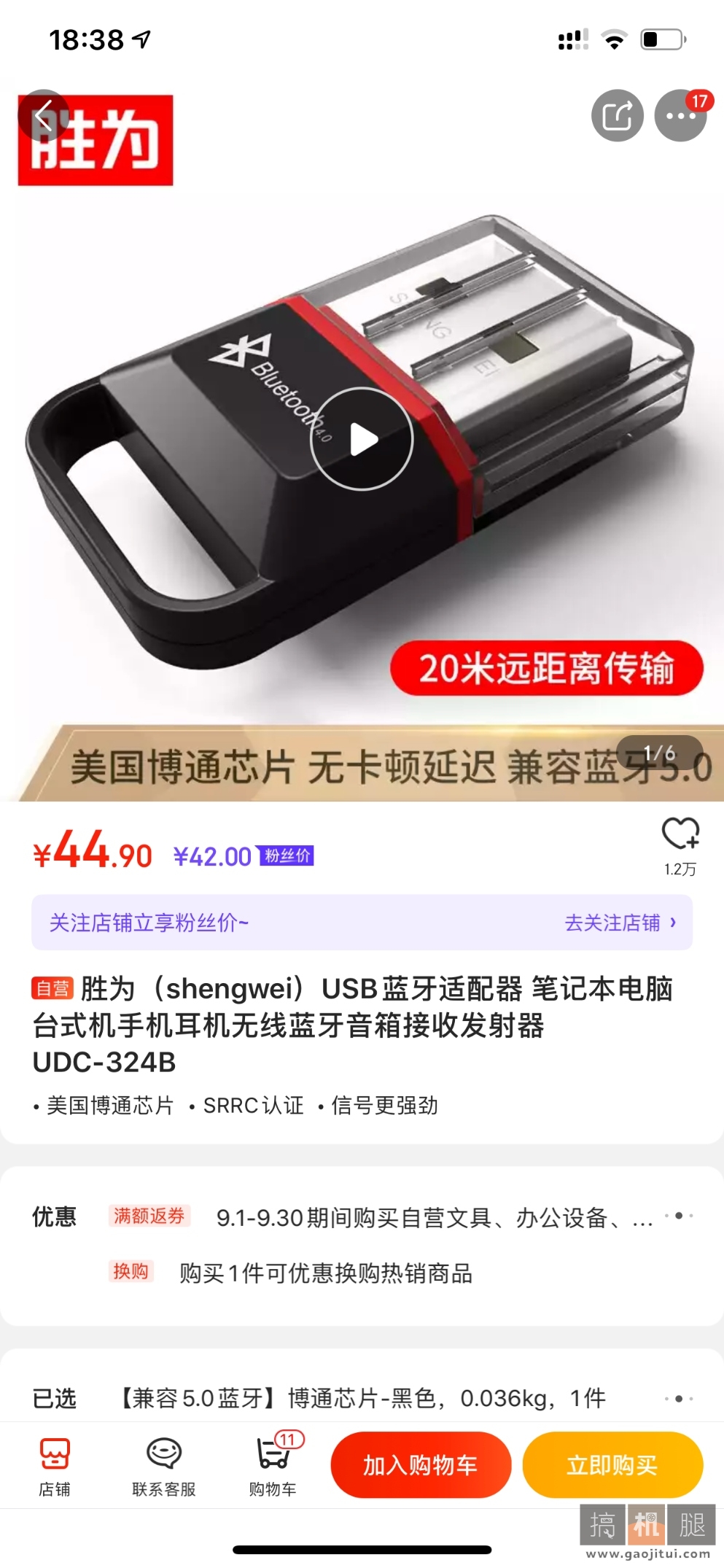Image resolution: width=724 pixels, height=1568 pixels.
Task: Follow the store via 去关注店铺
Action: pos(620,923)
